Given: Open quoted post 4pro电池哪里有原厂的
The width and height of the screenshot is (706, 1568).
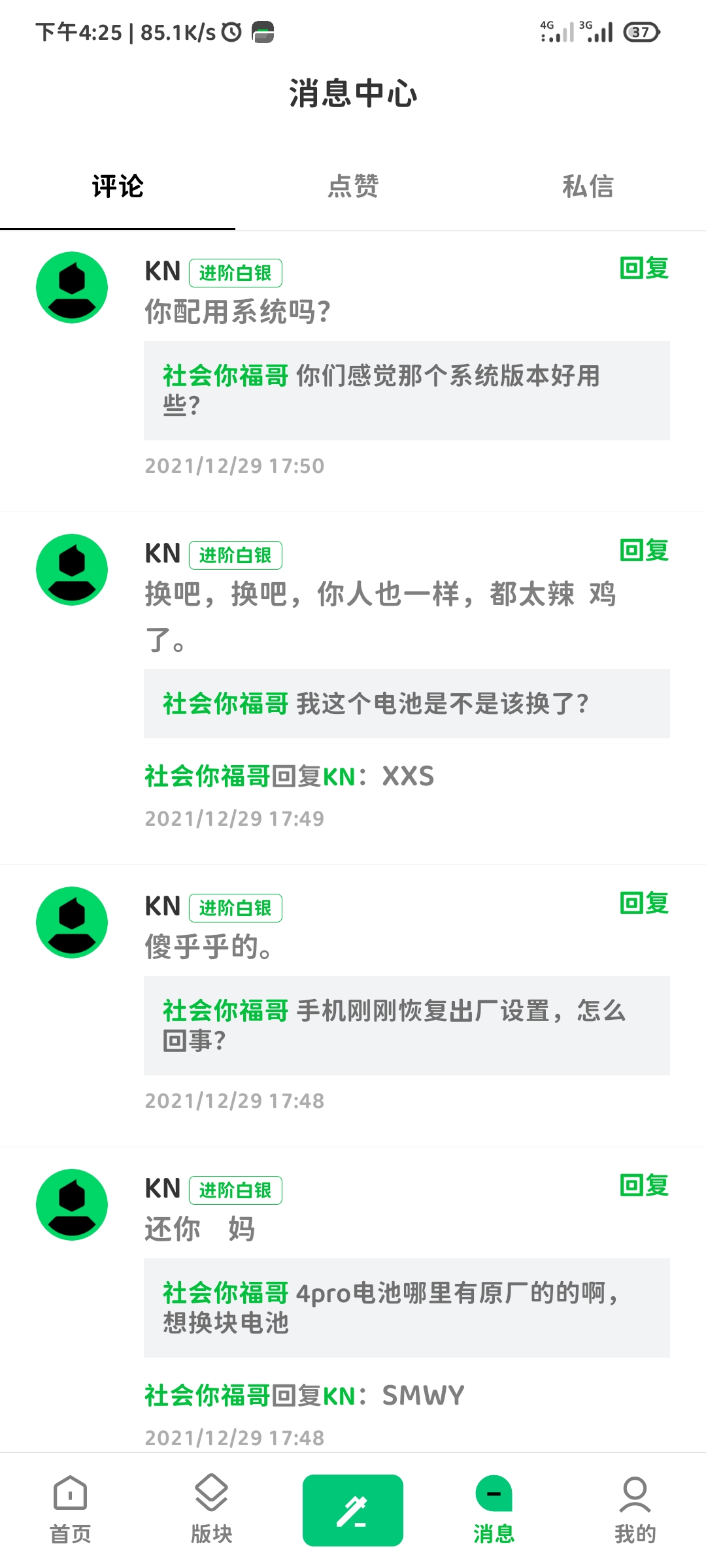Looking at the screenshot, I should (407, 1307).
